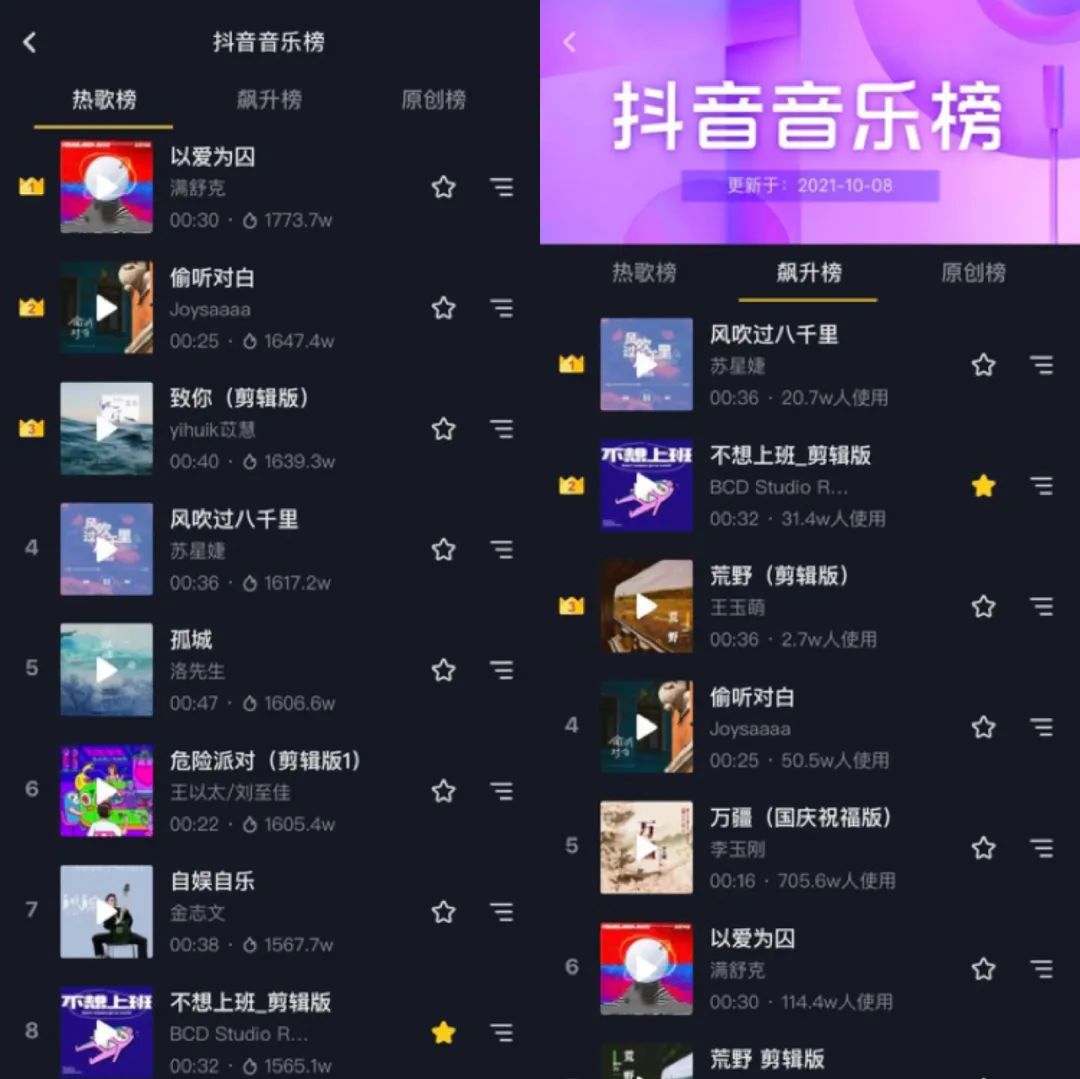Favorite the song 孤城 by 洛先生
The image size is (1080, 1079).
tap(443, 670)
